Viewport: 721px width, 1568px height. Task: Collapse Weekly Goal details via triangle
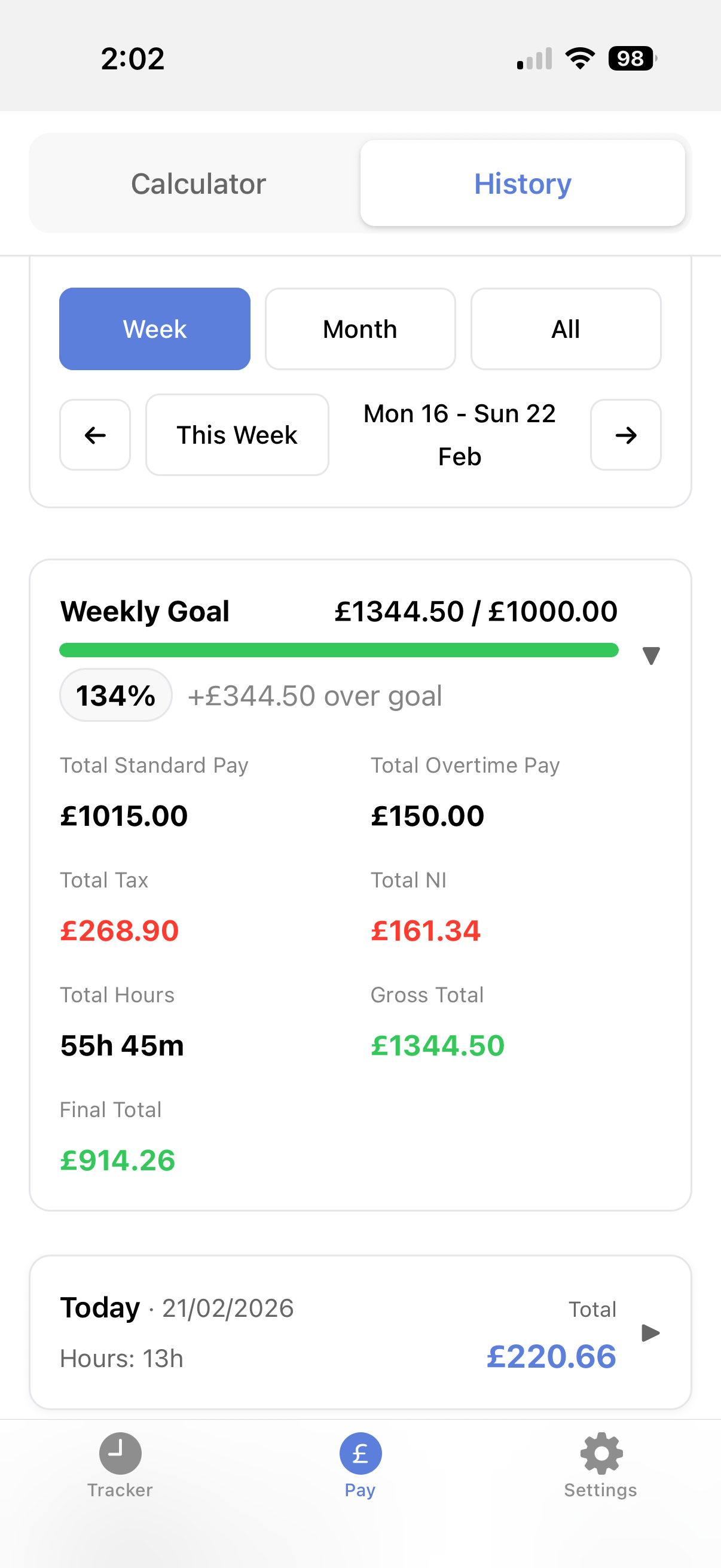(x=651, y=655)
